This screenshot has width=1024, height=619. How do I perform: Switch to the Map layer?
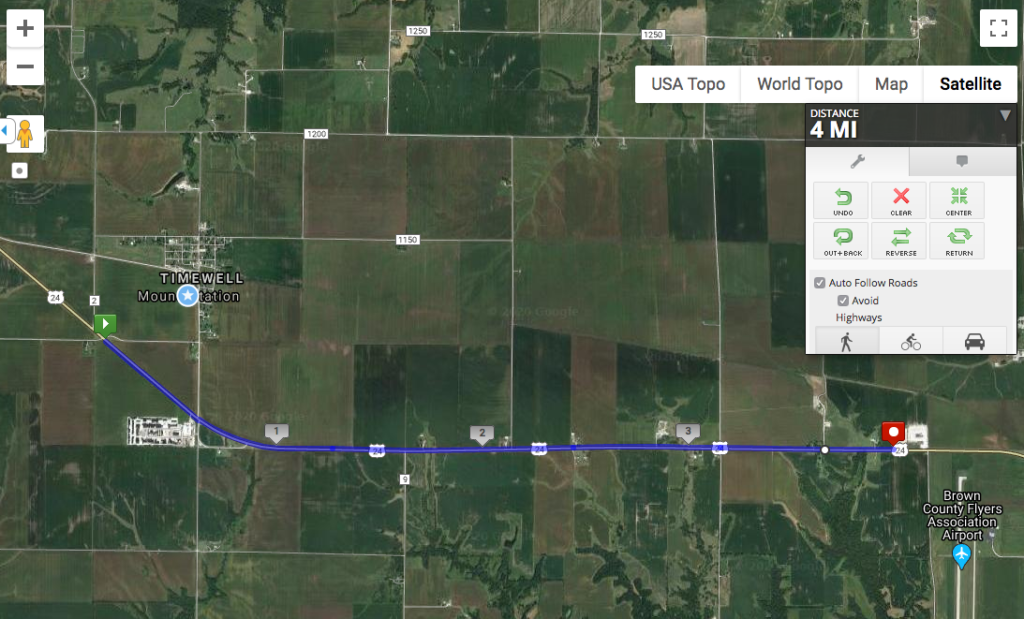pyautogui.click(x=891, y=84)
